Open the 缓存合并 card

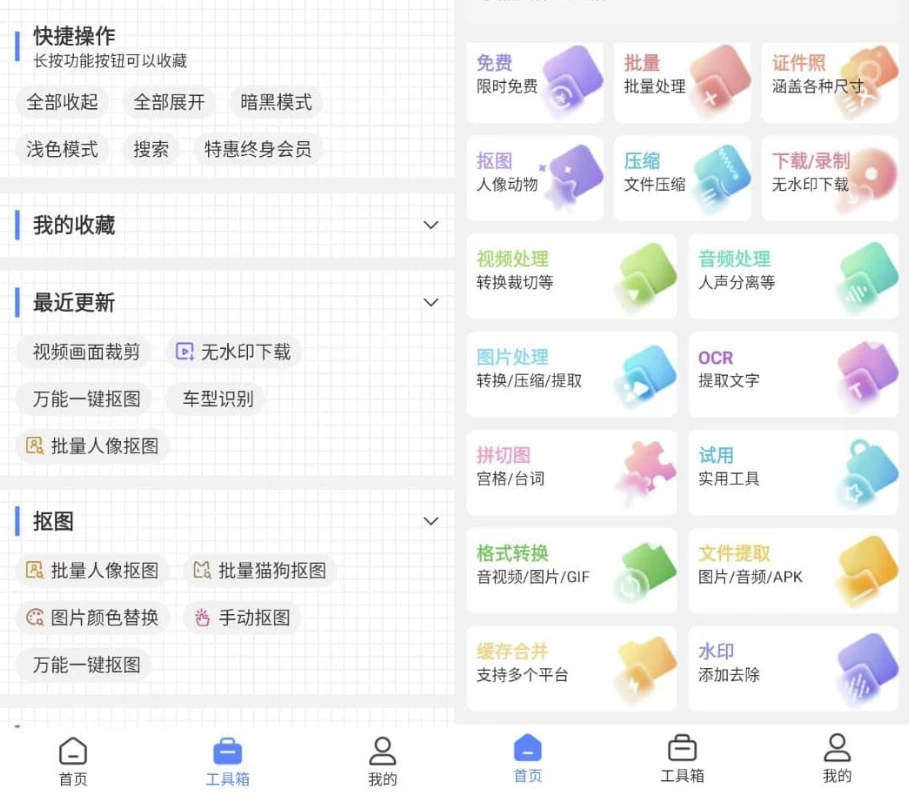click(571, 669)
